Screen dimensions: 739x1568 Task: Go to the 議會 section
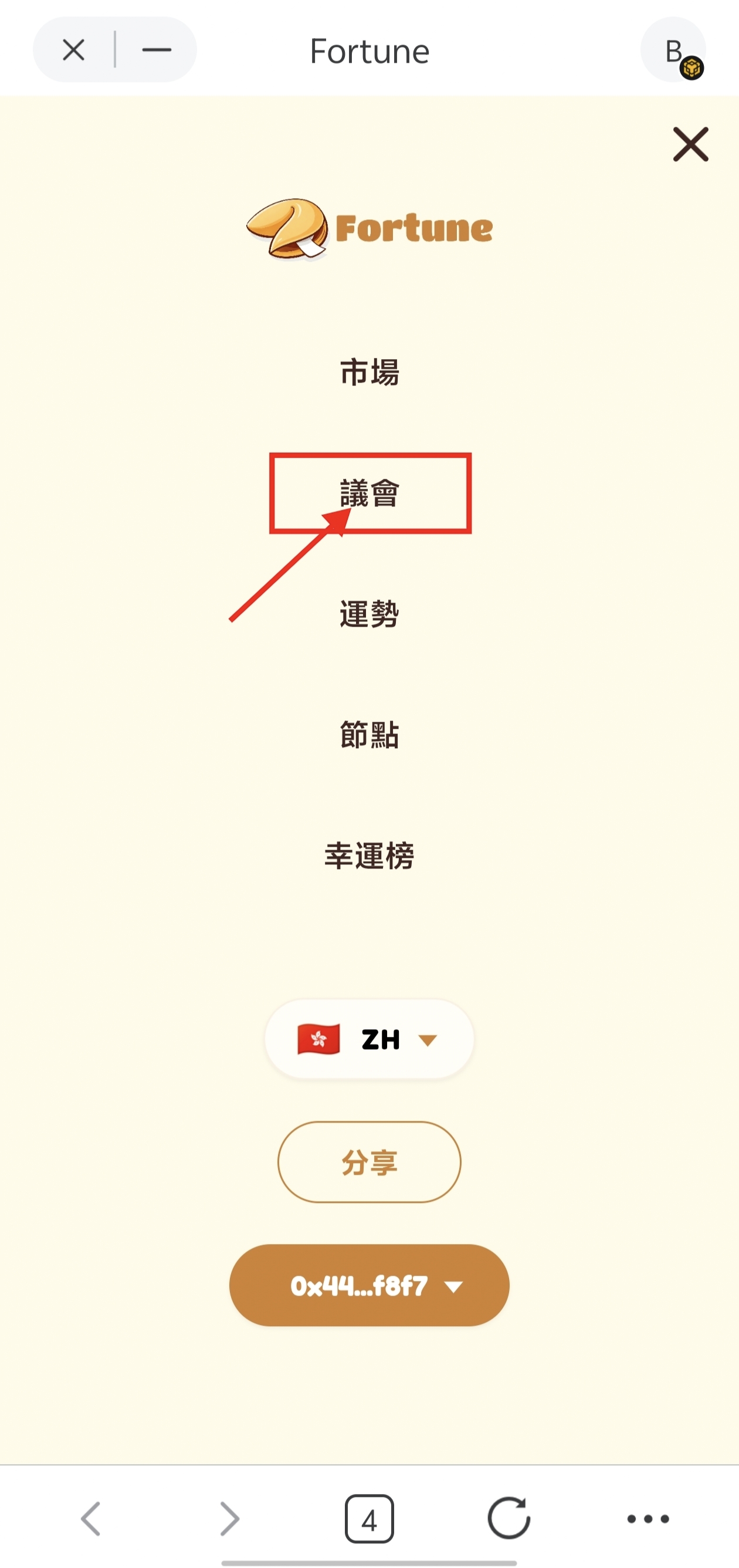pos(369,493)
